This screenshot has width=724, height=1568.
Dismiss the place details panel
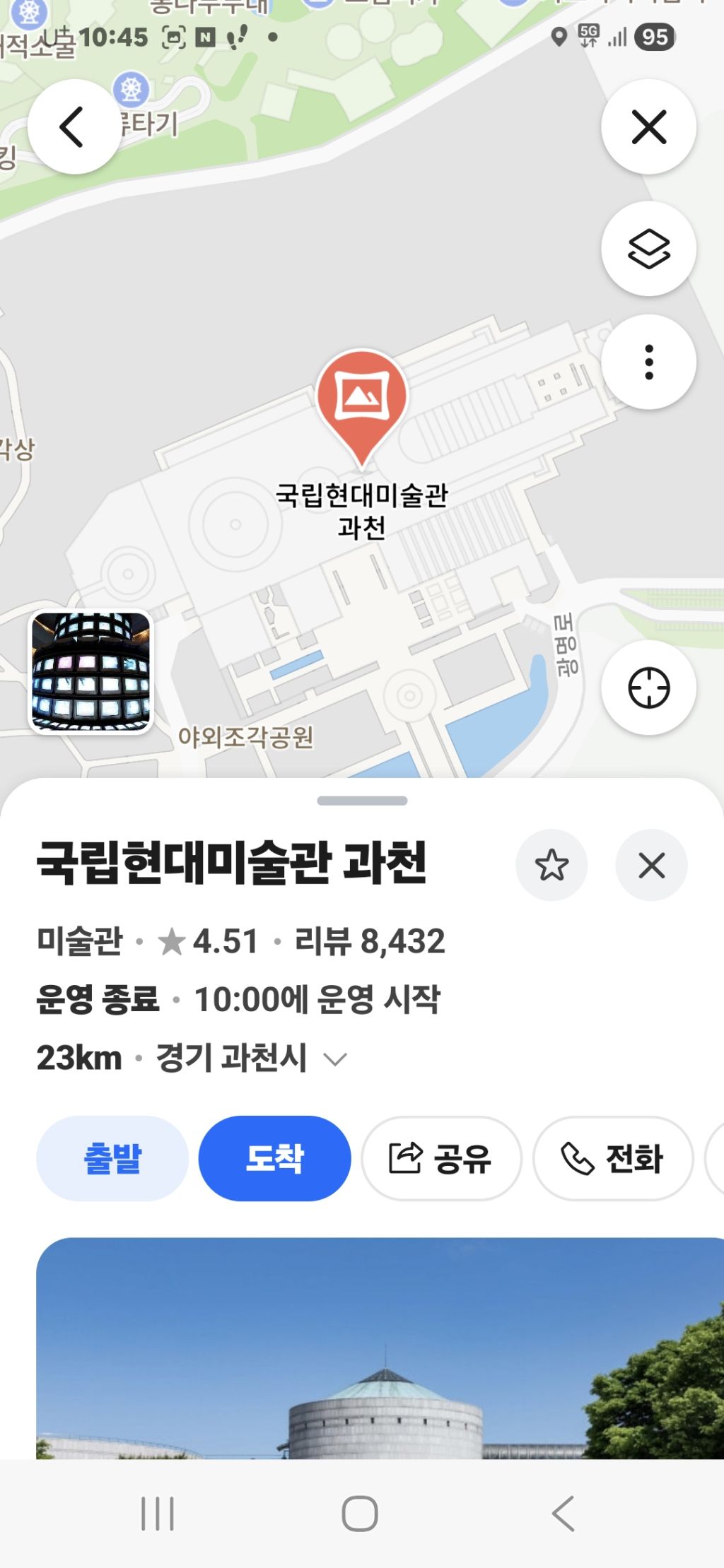651,865
